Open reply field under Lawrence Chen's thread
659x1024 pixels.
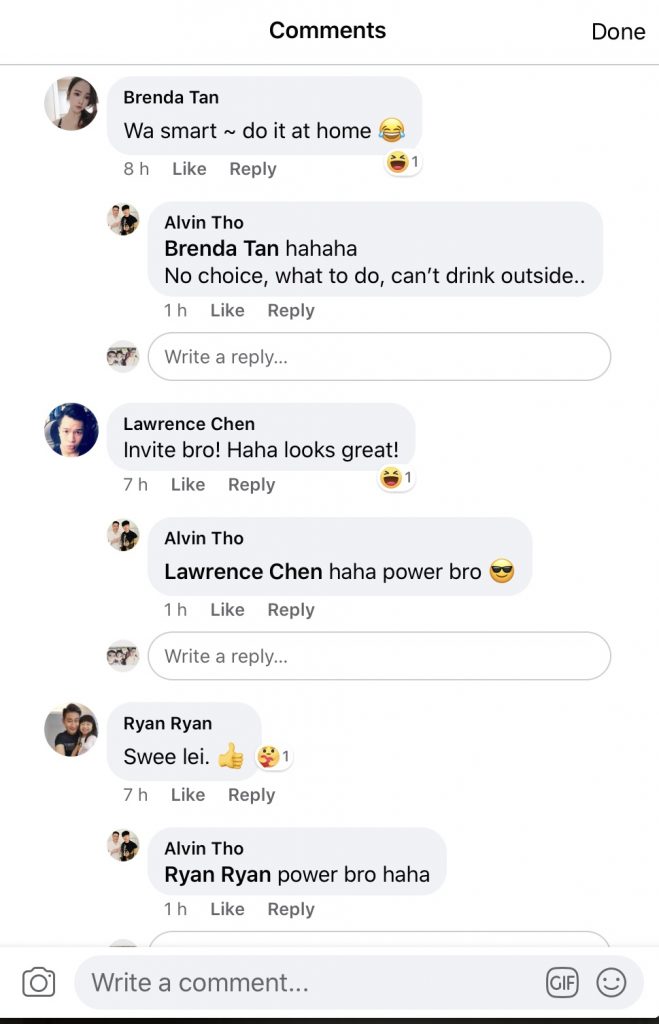coord(378,656)
